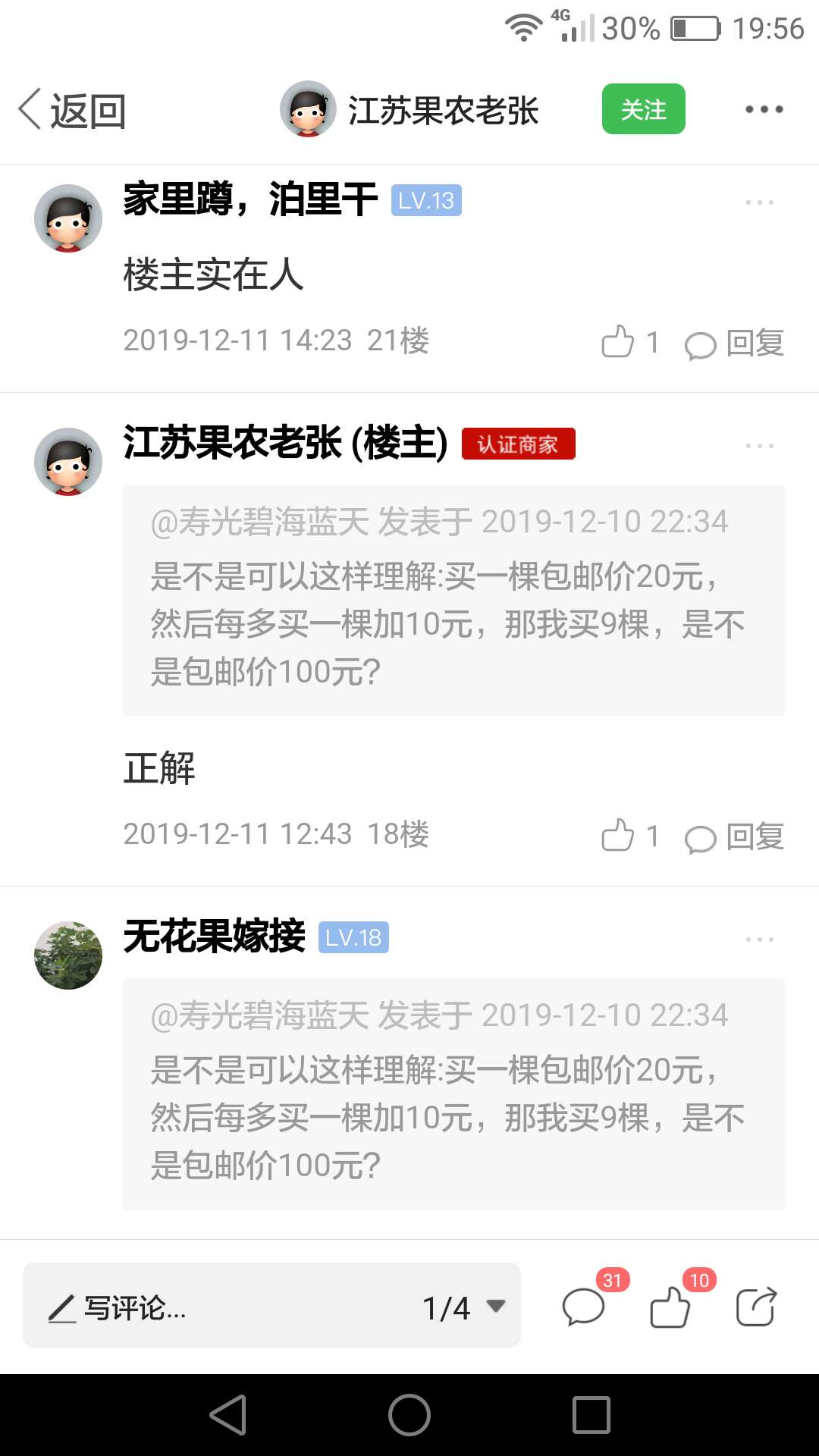The image size is (819, 1456).
Task: Reply to the 18楼 comment
Action: coord(734,837)
